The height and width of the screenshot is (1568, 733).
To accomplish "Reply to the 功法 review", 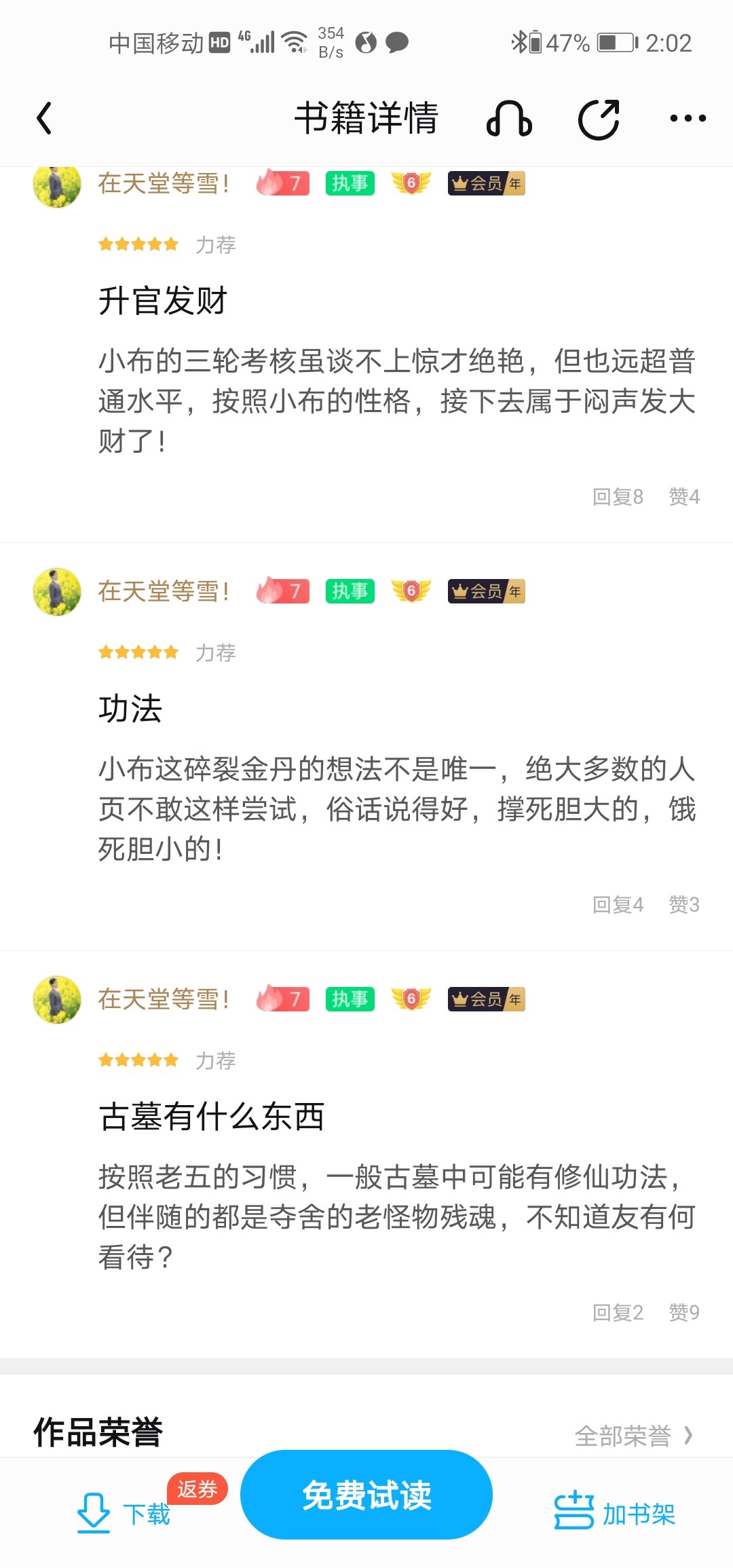I will click(618, 905).
